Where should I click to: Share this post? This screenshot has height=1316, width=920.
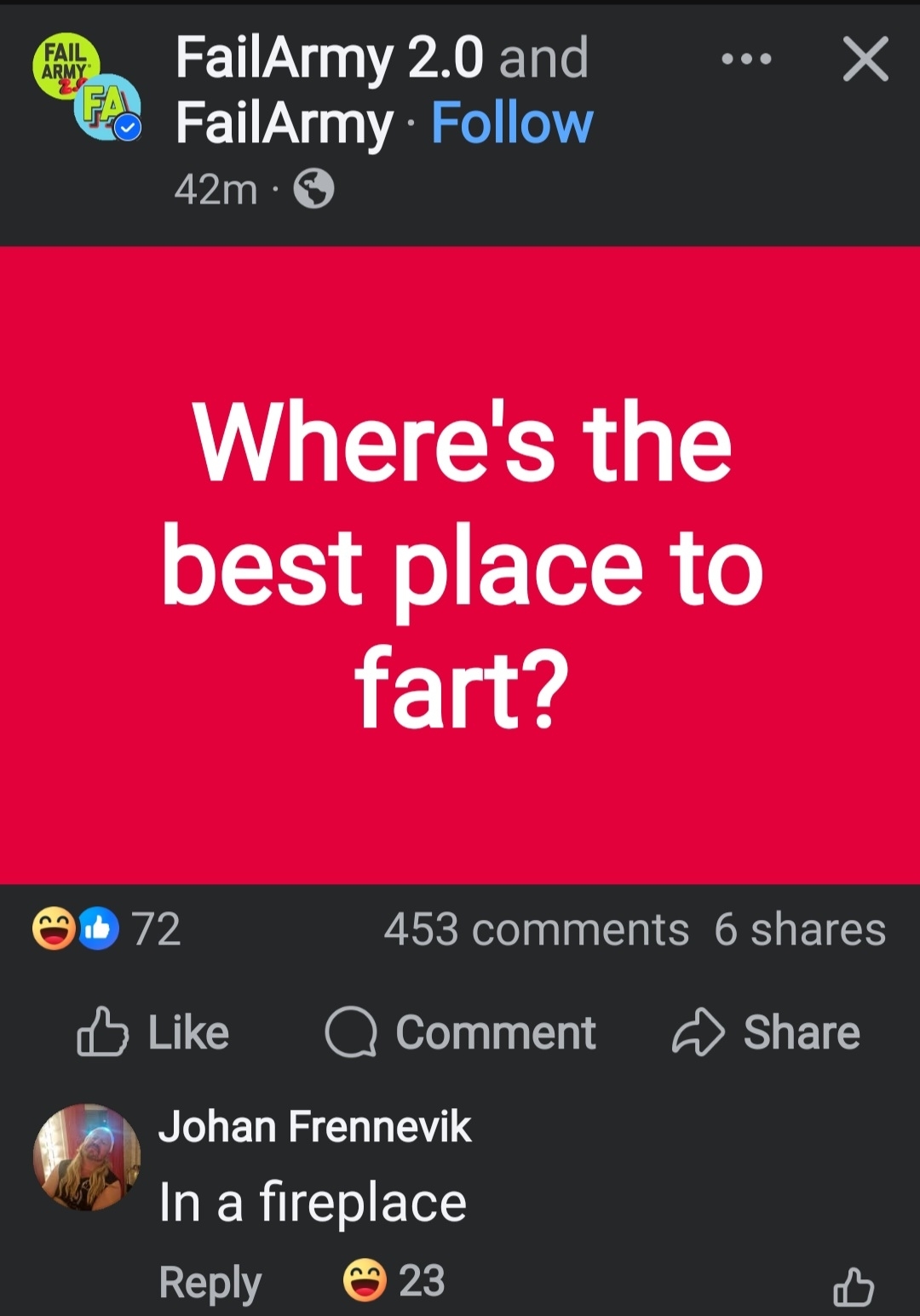pos(767,1032)
